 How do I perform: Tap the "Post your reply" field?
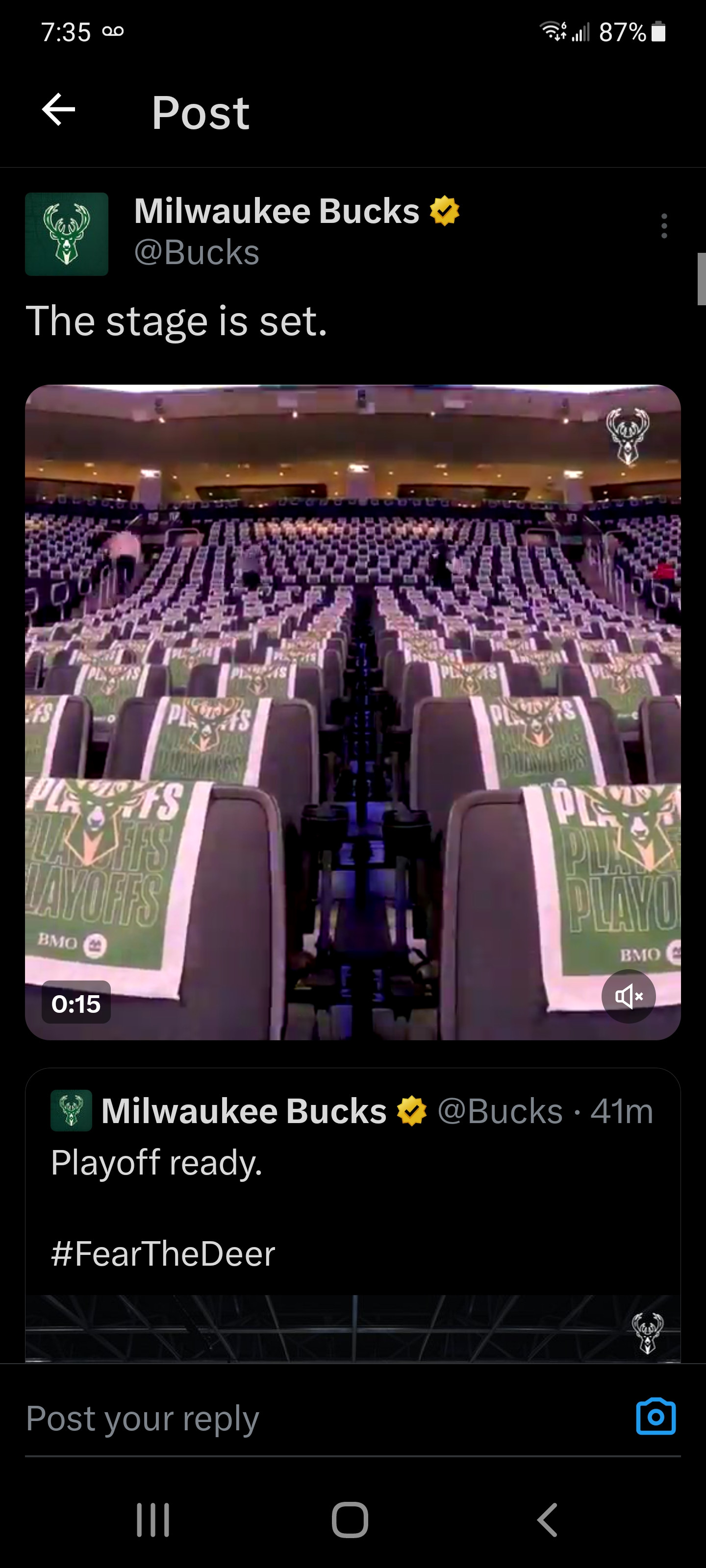point(304,1418)
